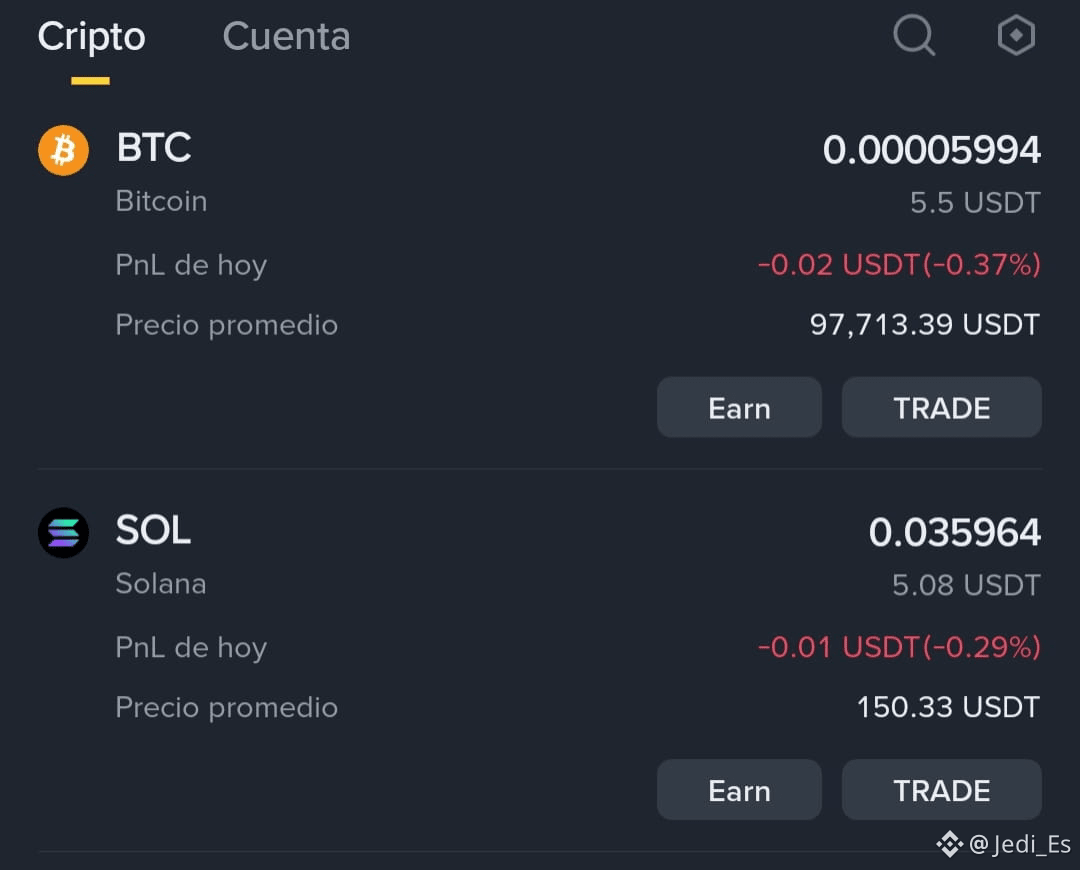1080x870 pixels.
Task: Open the SOL Solana asset row
Action: coord(153,531)
